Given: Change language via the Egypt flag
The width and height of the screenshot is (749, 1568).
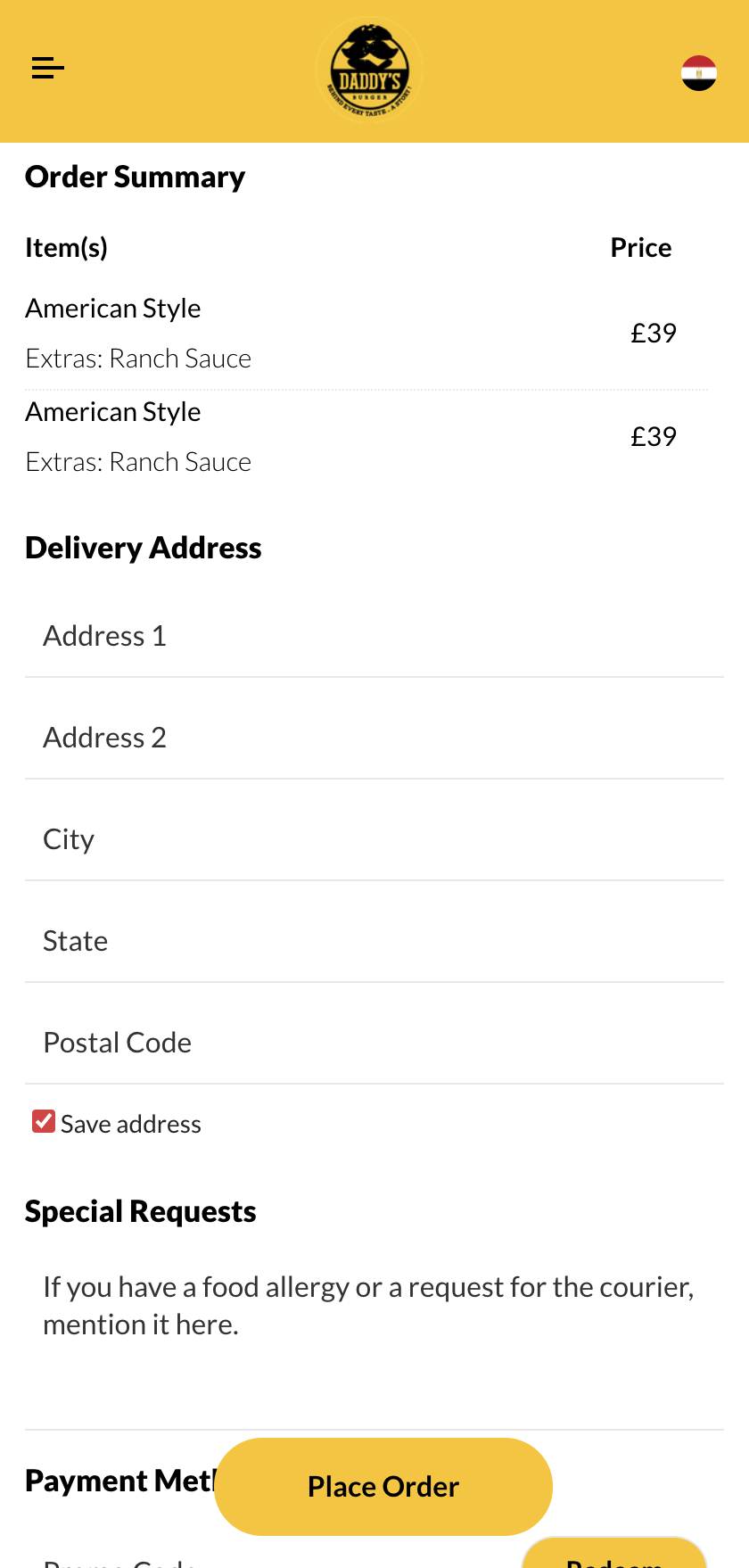Looking at the screenshot, I should [x=698, y=73].
